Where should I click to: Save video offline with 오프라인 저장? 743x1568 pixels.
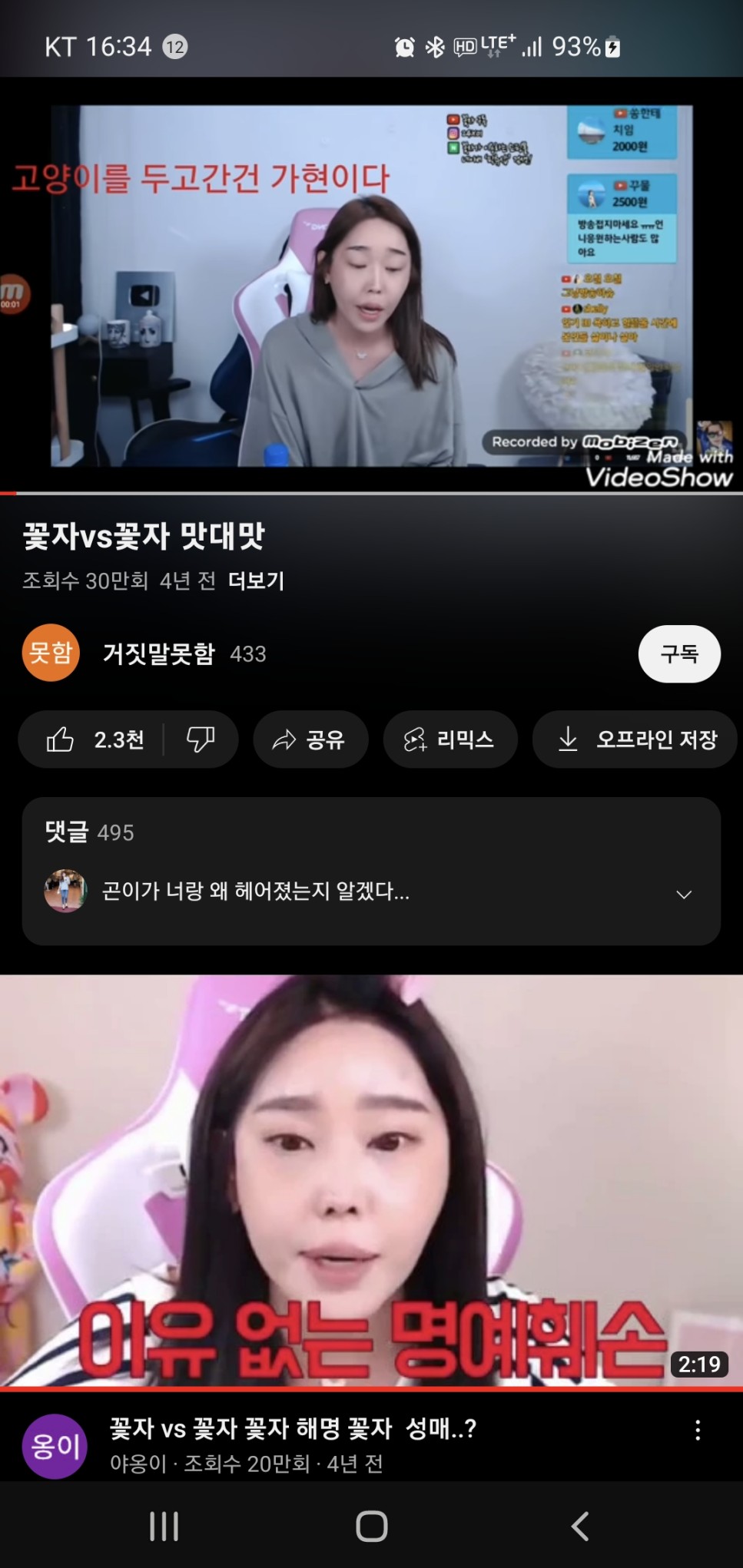coord(635,739)
